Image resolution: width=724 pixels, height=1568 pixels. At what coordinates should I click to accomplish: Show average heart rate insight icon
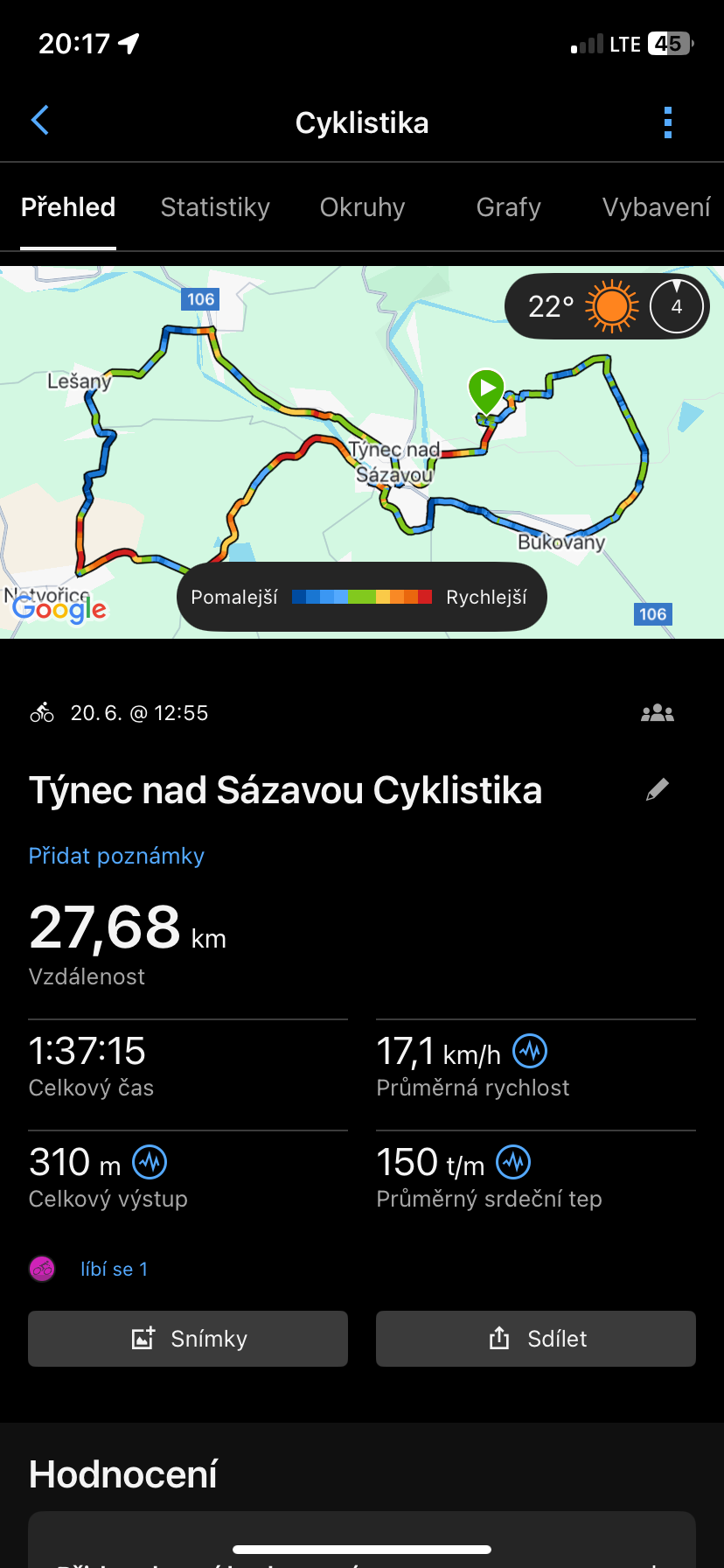(x=514, y=1163)
